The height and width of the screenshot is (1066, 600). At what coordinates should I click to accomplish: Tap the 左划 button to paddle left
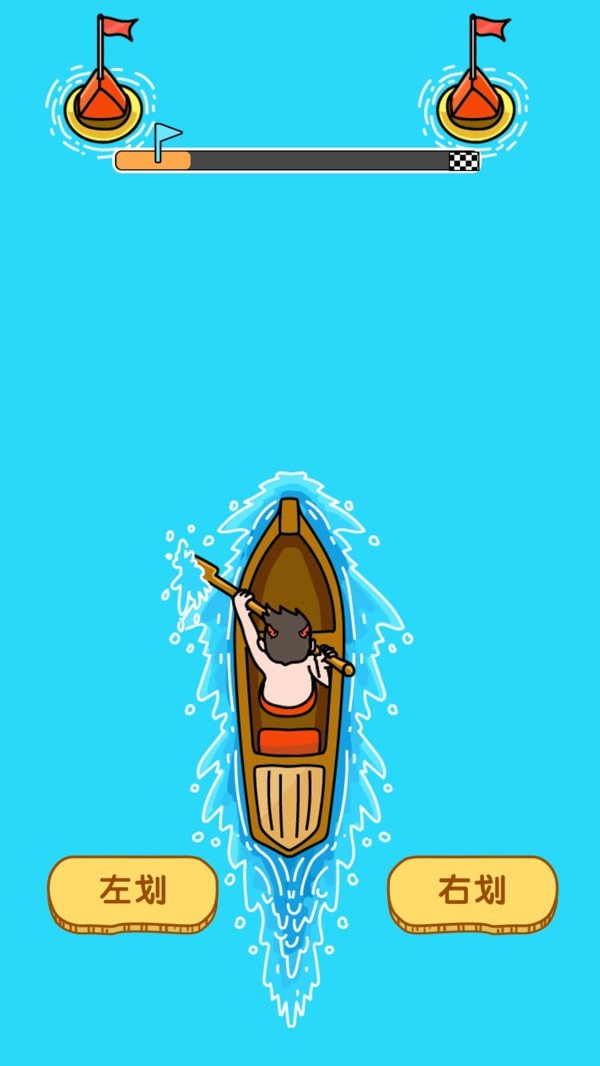pyautogui.click(x=132, y=890)
